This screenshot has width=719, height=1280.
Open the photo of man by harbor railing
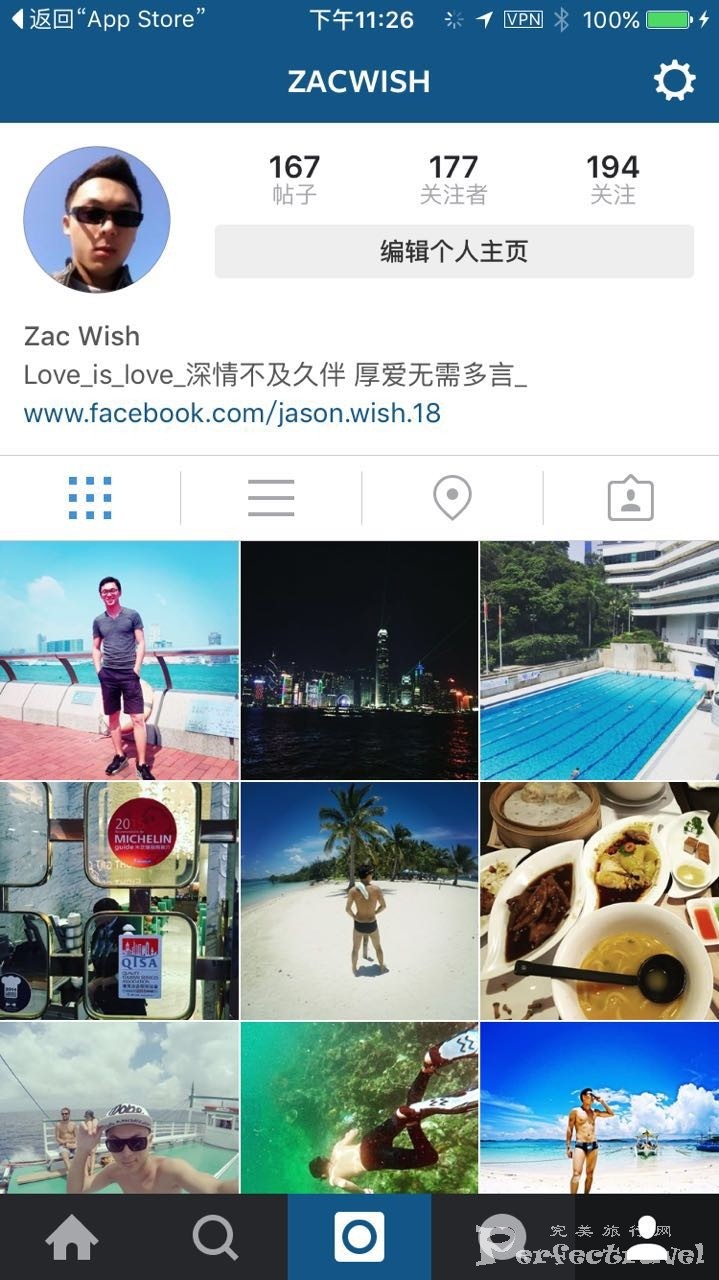[x=119, y=660]
